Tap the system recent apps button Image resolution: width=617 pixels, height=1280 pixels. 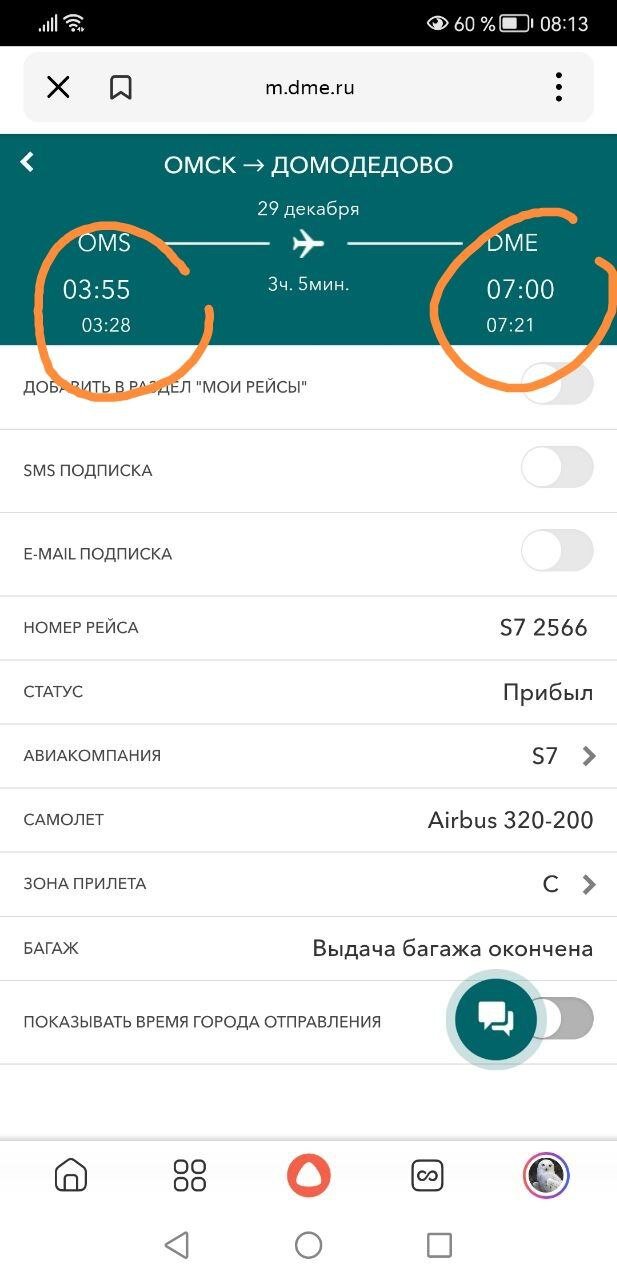pos(439,1245)
